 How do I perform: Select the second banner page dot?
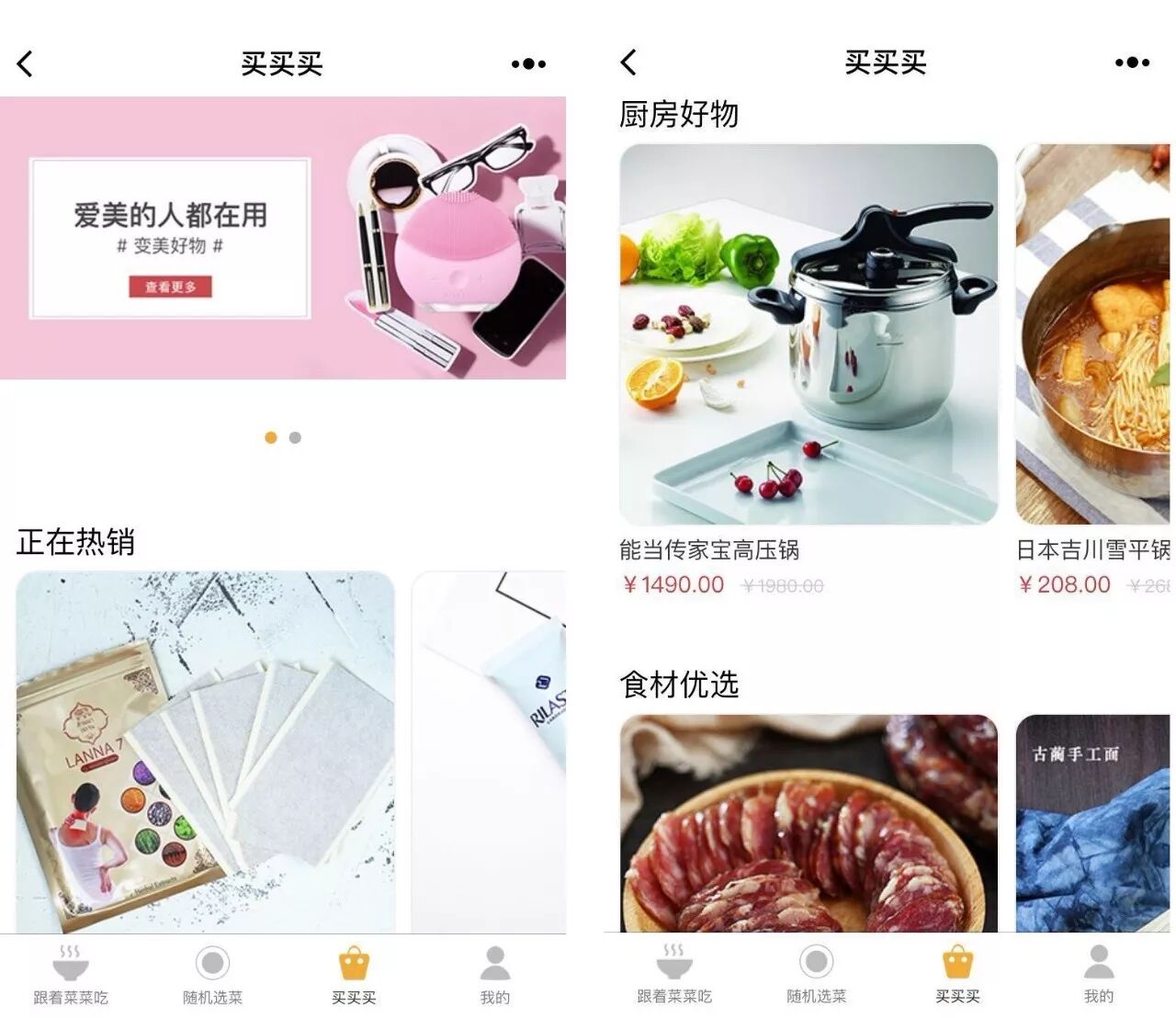[x=295, y=437]
